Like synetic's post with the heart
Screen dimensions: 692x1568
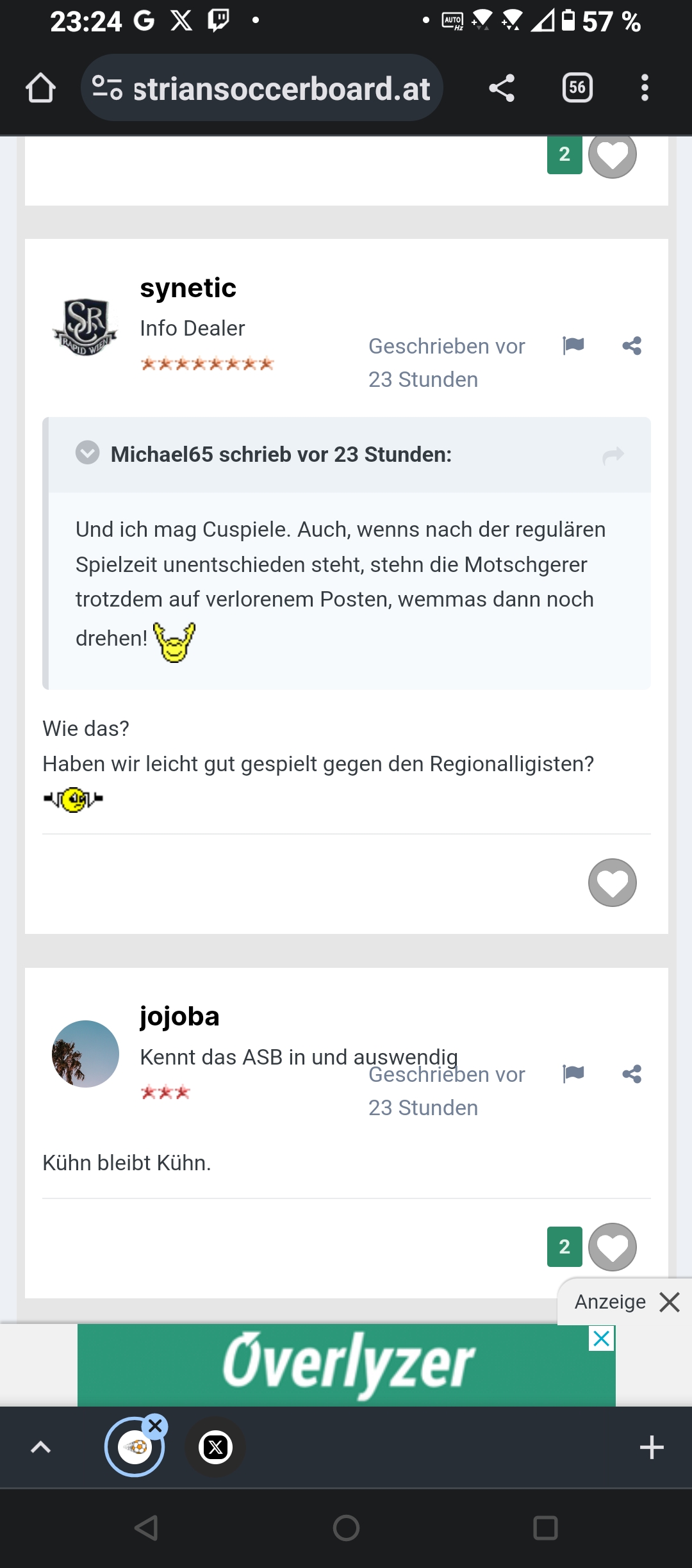(x=612, y=882)
